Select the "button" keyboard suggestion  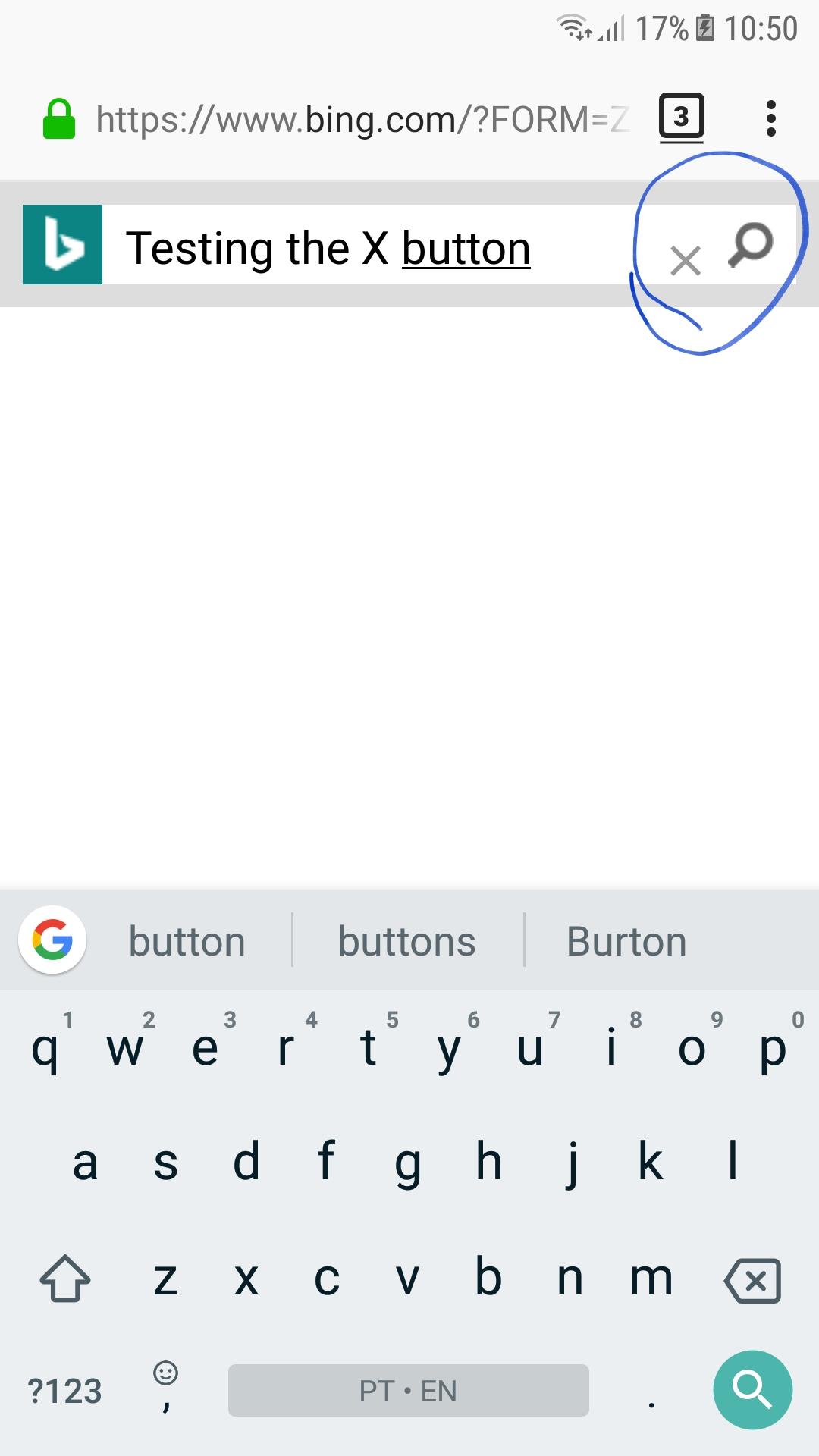(187, 941)
